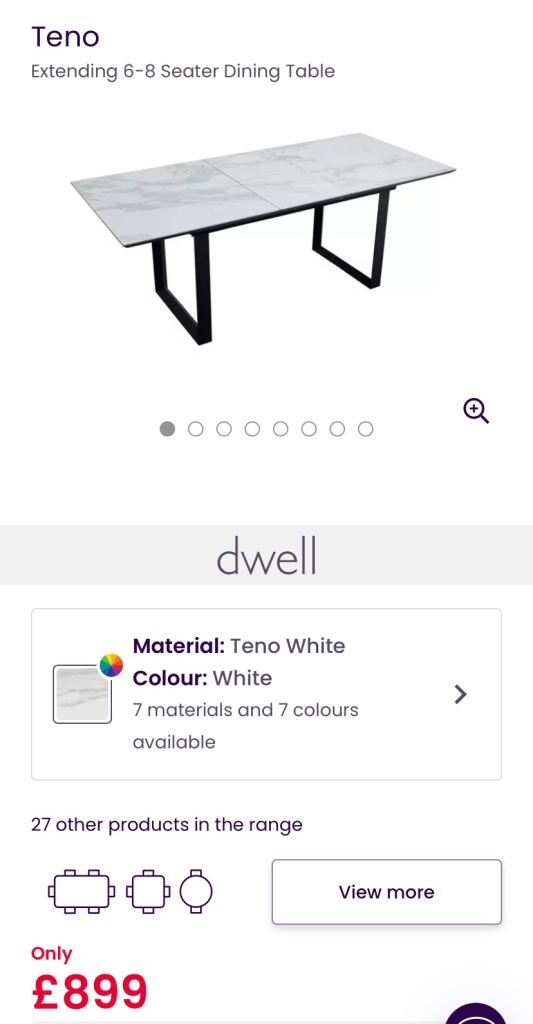This screenshot has height=1024, width=533.
Task: Jump to the last image dot
Action: coord(366,428)
